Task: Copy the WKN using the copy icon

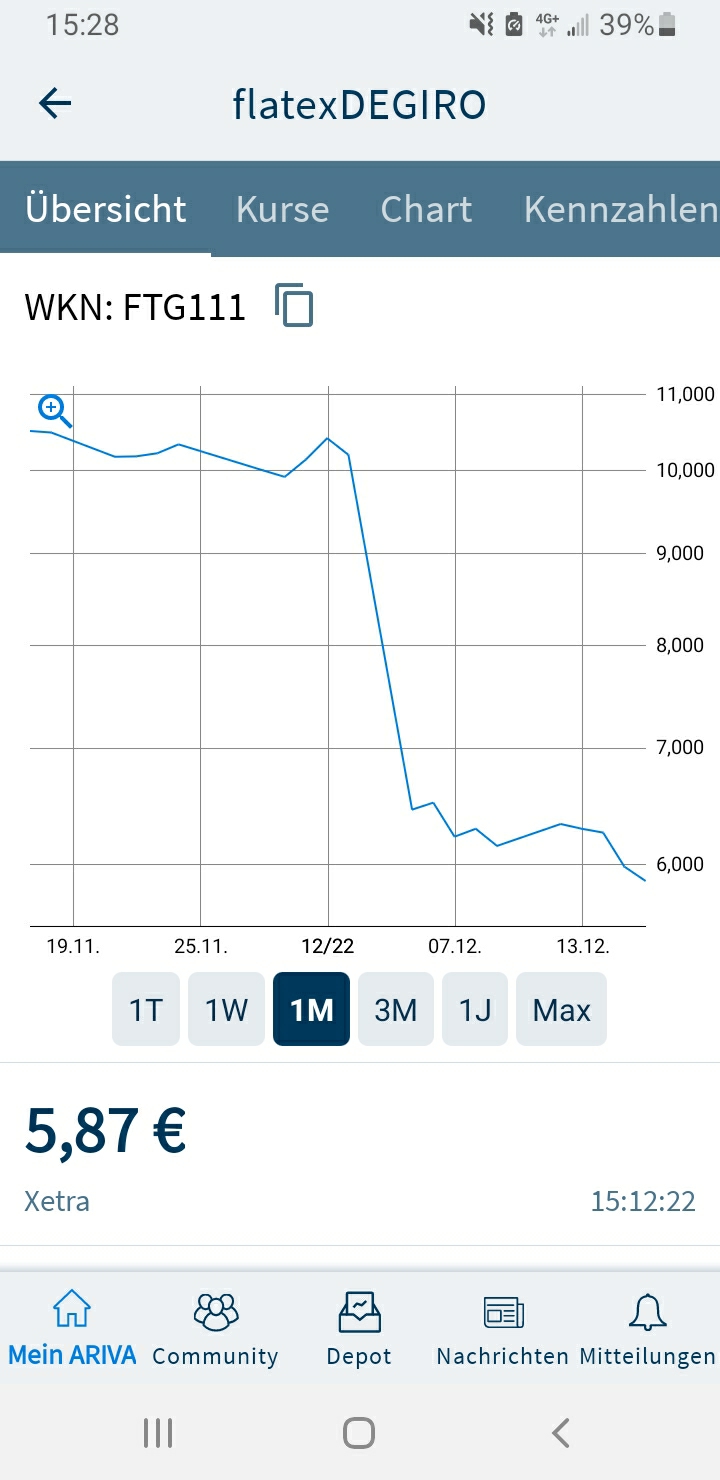Action: 293,306
